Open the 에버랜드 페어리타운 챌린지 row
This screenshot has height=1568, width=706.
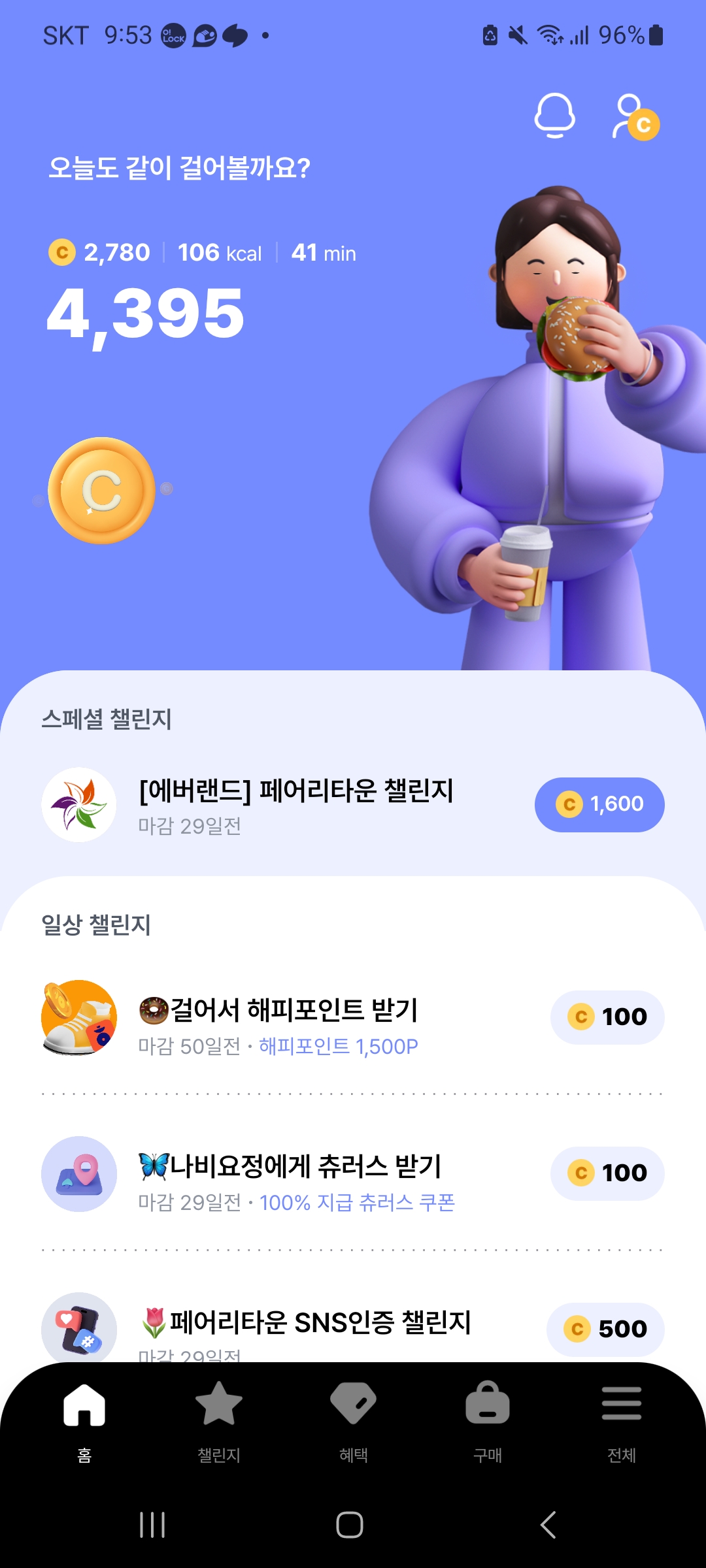point(295,805)
